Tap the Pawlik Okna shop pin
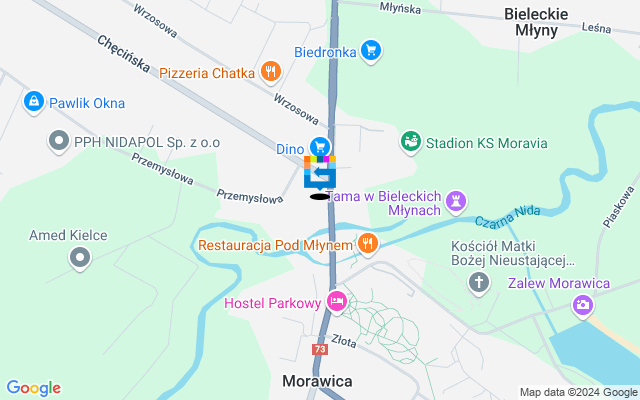The height and width of the screenshot is (400, 640). (x=34, y=101)
